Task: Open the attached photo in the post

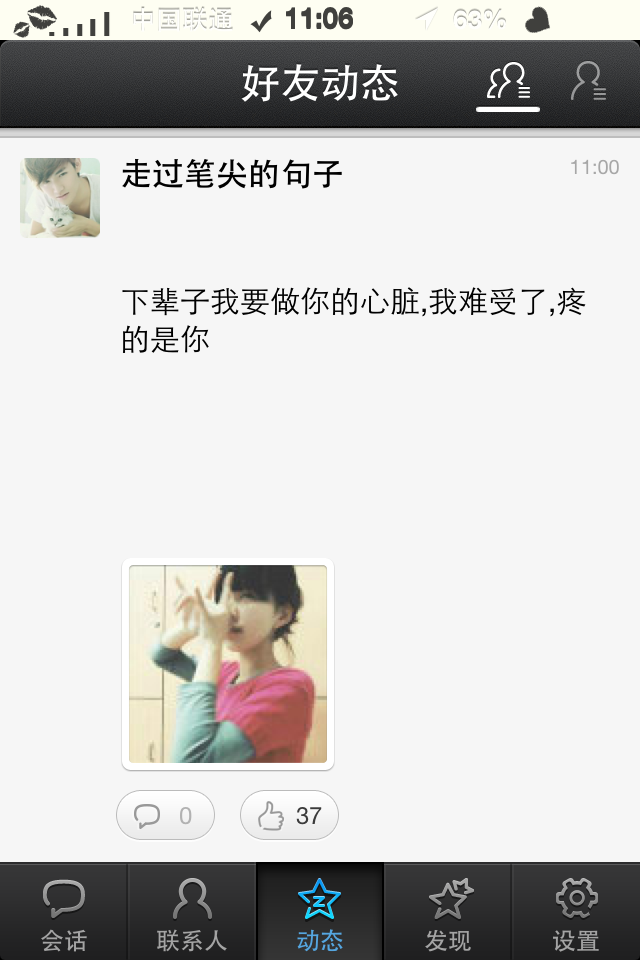Action: (228, 664)
